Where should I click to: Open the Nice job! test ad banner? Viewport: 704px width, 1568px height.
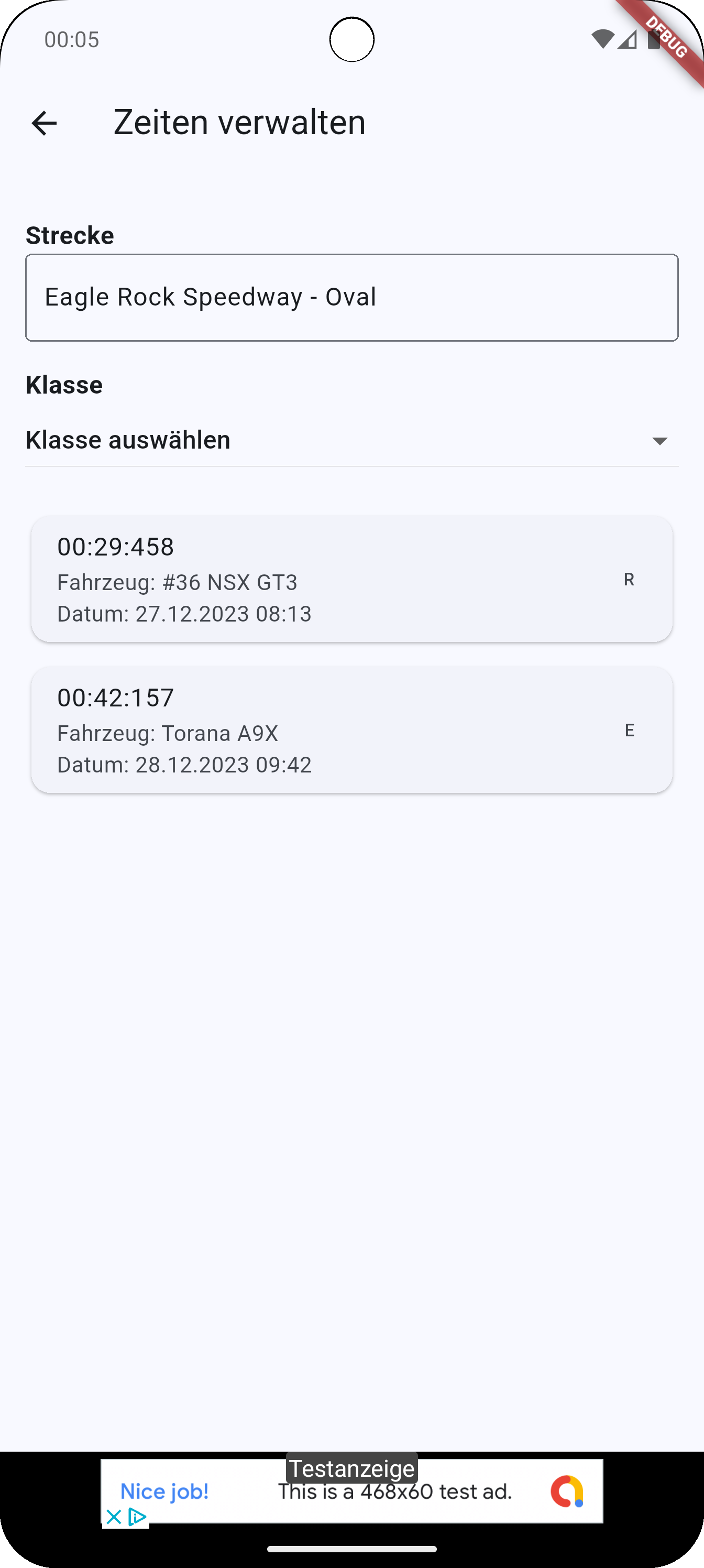(x=351, y=1490)
